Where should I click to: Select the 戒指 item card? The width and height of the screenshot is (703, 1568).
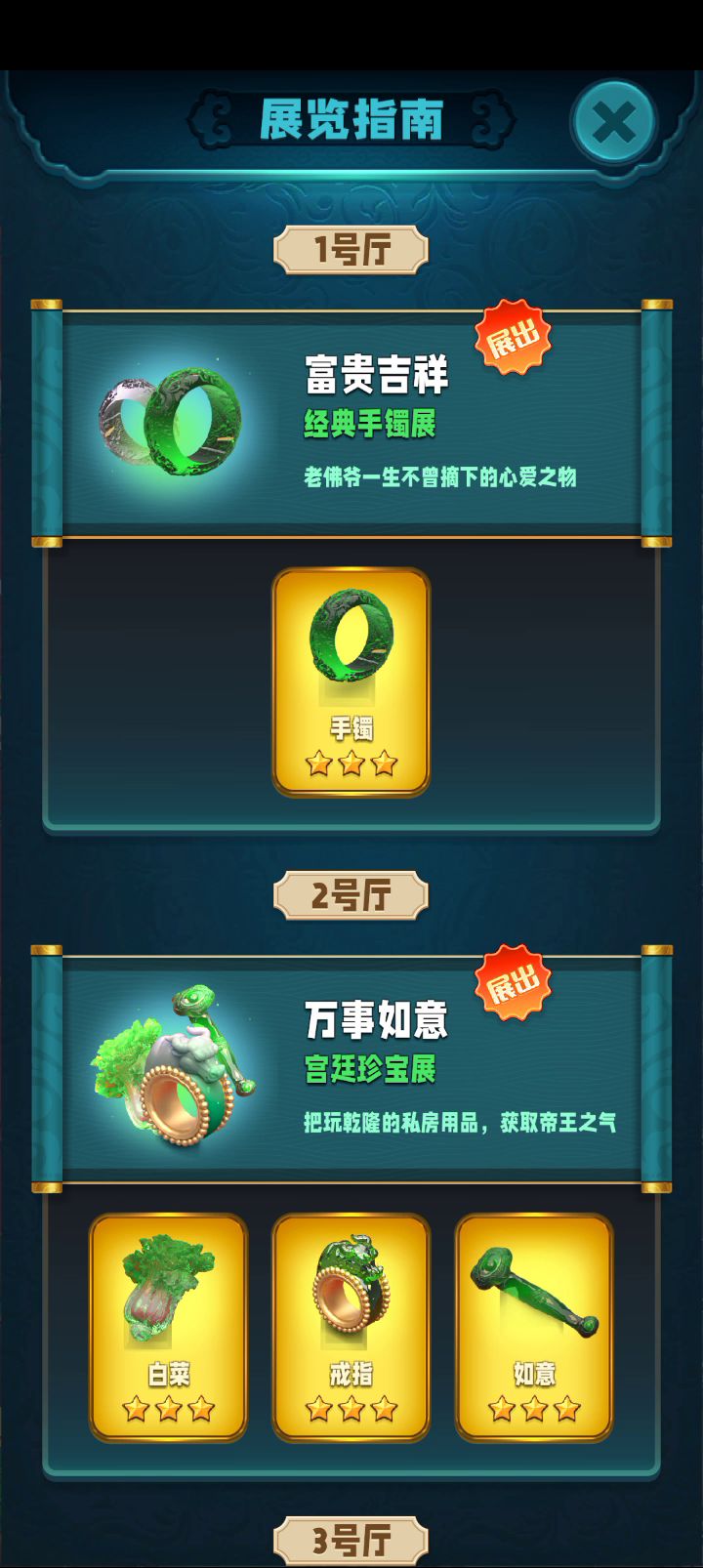[x=351, y=1328]
